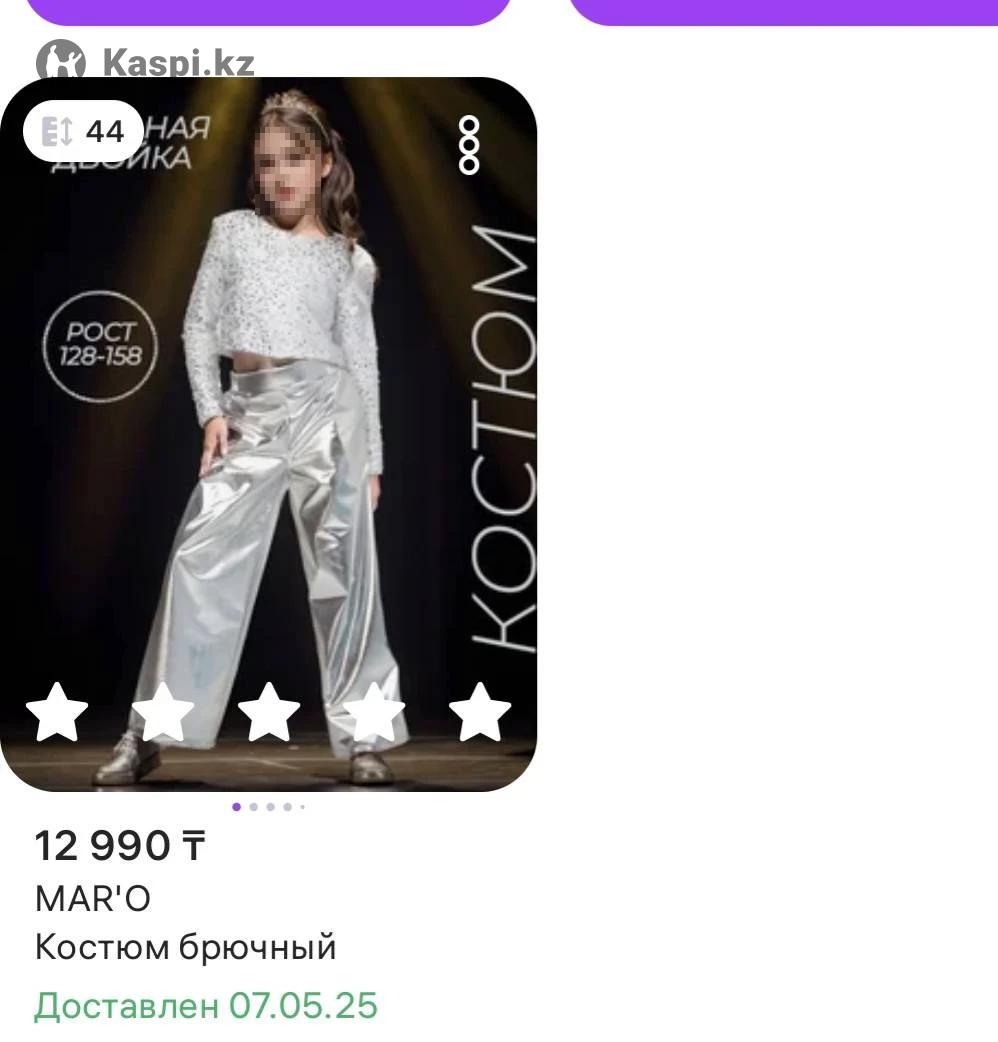Tap the image page indicator dots
Screen dimensions: 998x1042
(269, 806)
